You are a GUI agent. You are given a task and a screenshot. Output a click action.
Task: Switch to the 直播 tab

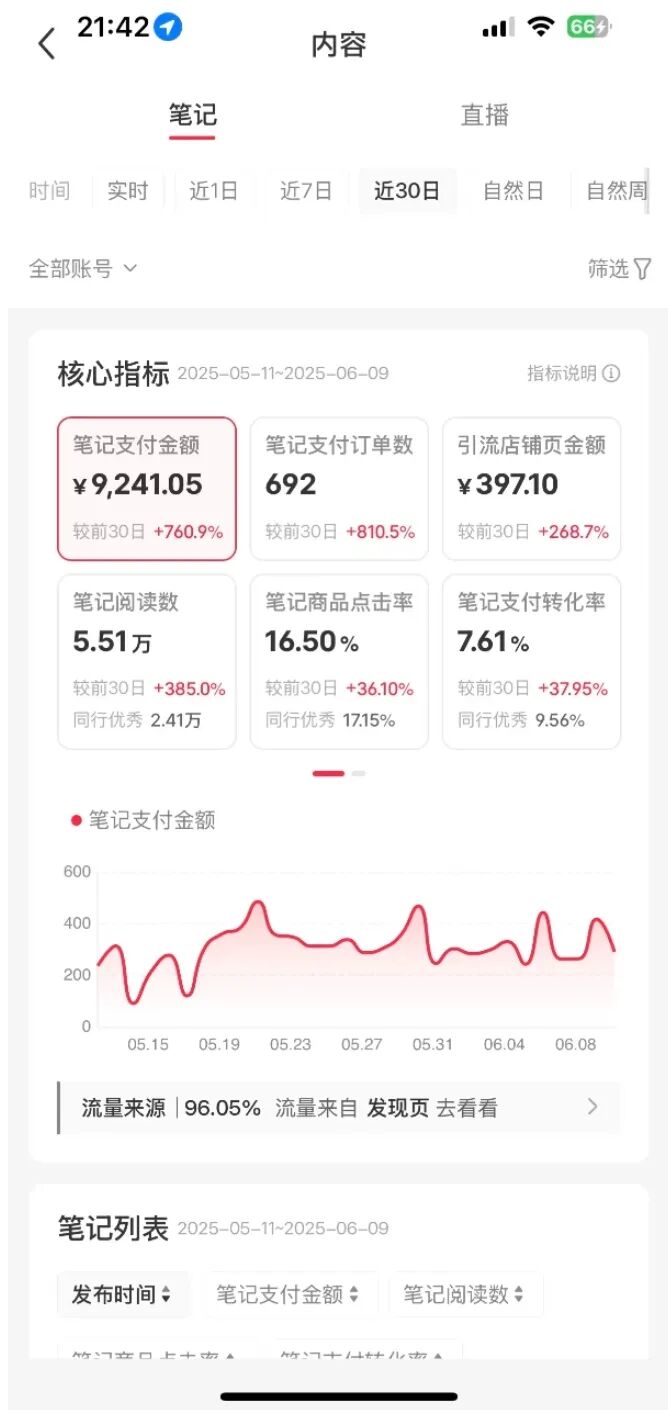pyautogui.click(x=485, y=115)
